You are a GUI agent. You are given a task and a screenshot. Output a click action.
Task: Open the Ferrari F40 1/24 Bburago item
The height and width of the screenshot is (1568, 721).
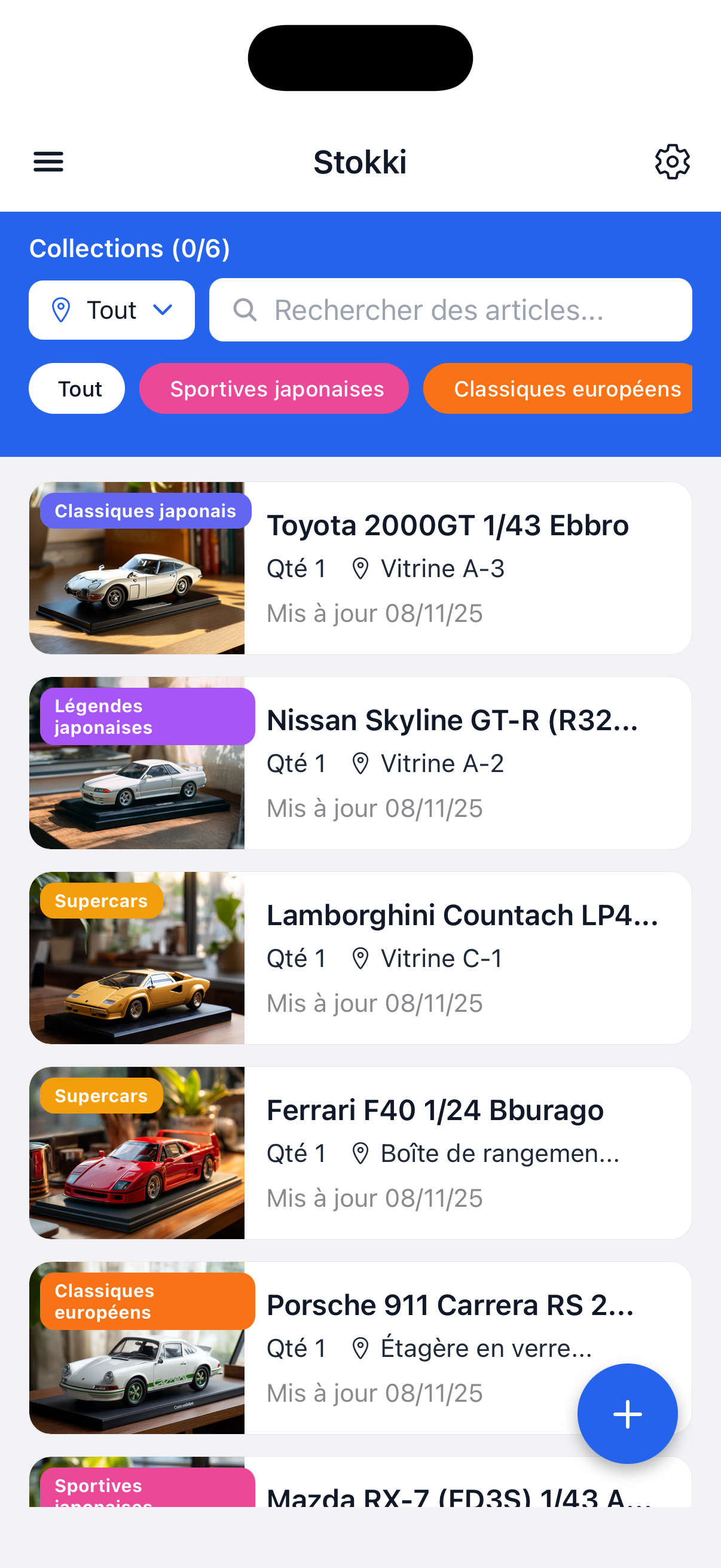pyautogui.click(x=435, y=1109)
